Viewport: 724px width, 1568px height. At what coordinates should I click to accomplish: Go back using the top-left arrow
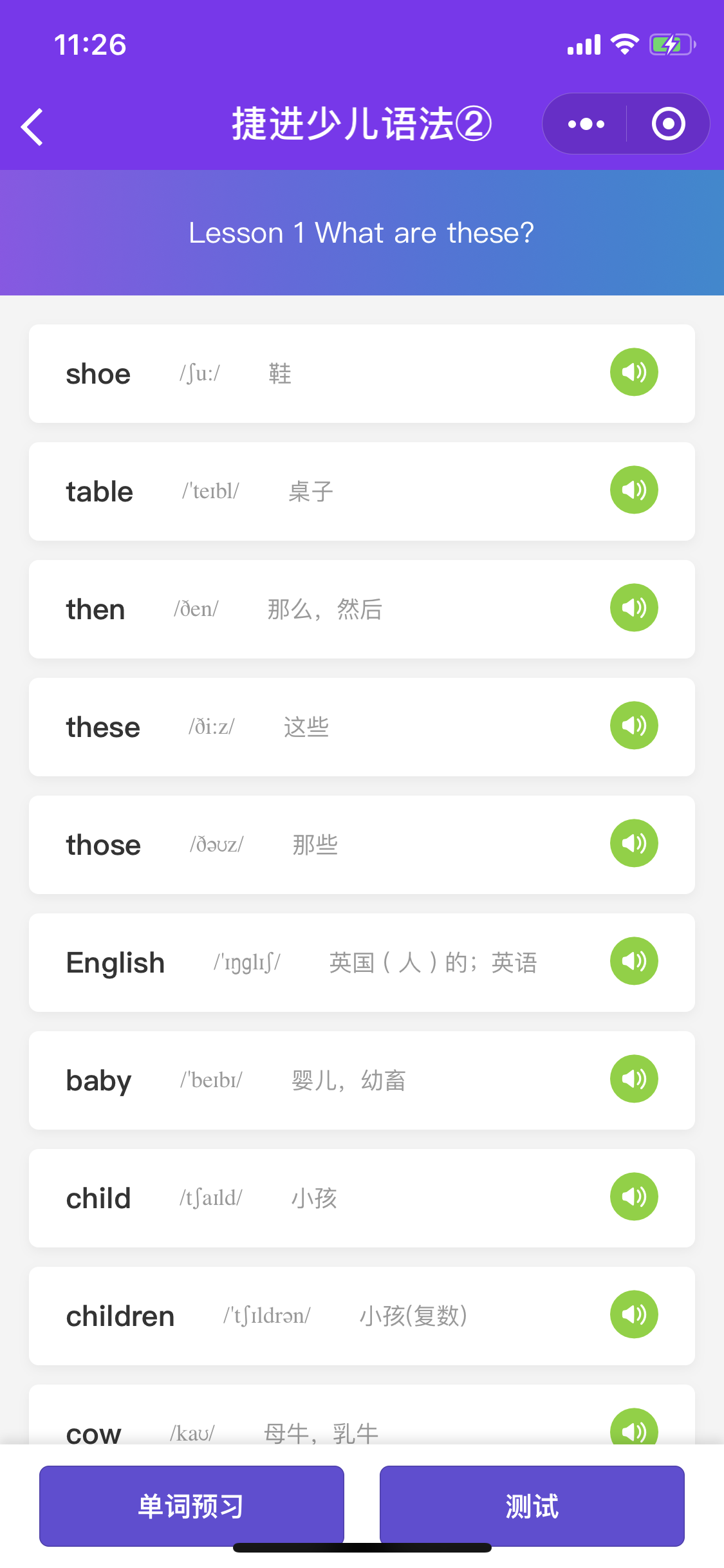[32, 126]
